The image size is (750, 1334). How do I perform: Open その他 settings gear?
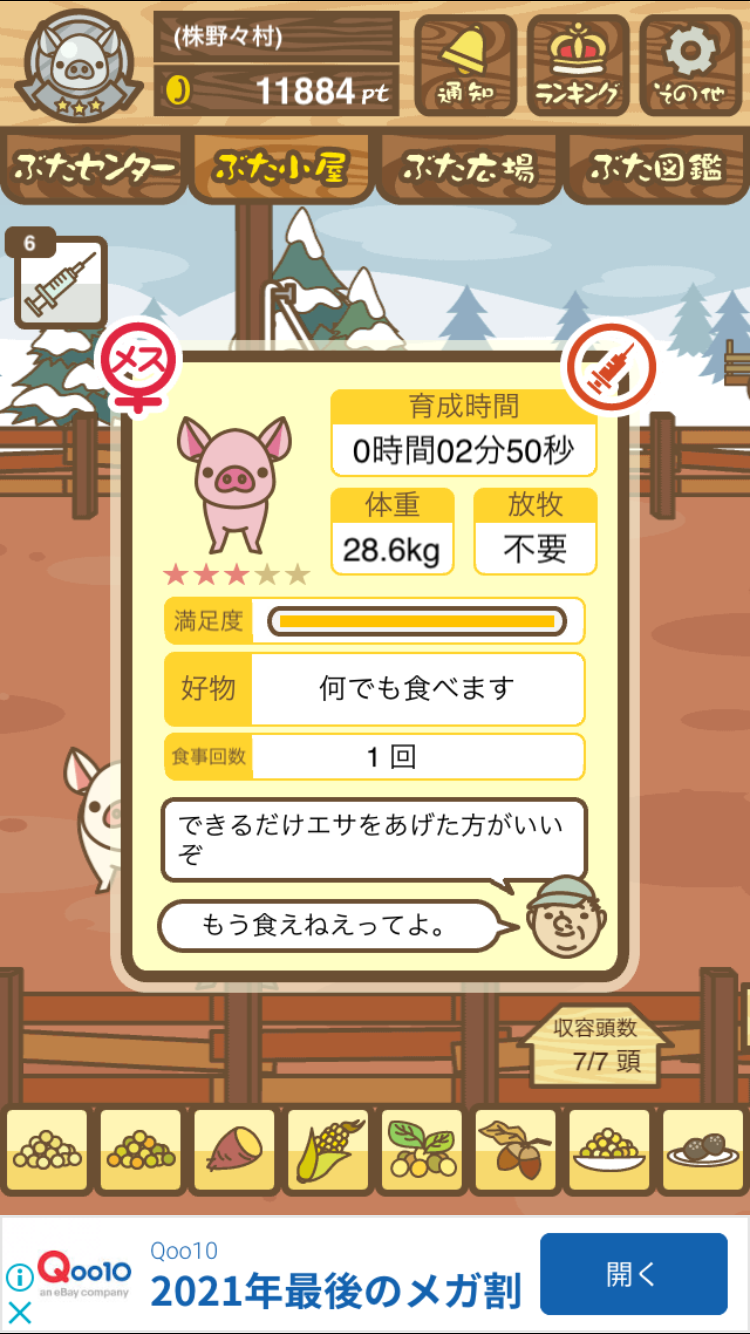click(690, 66)
